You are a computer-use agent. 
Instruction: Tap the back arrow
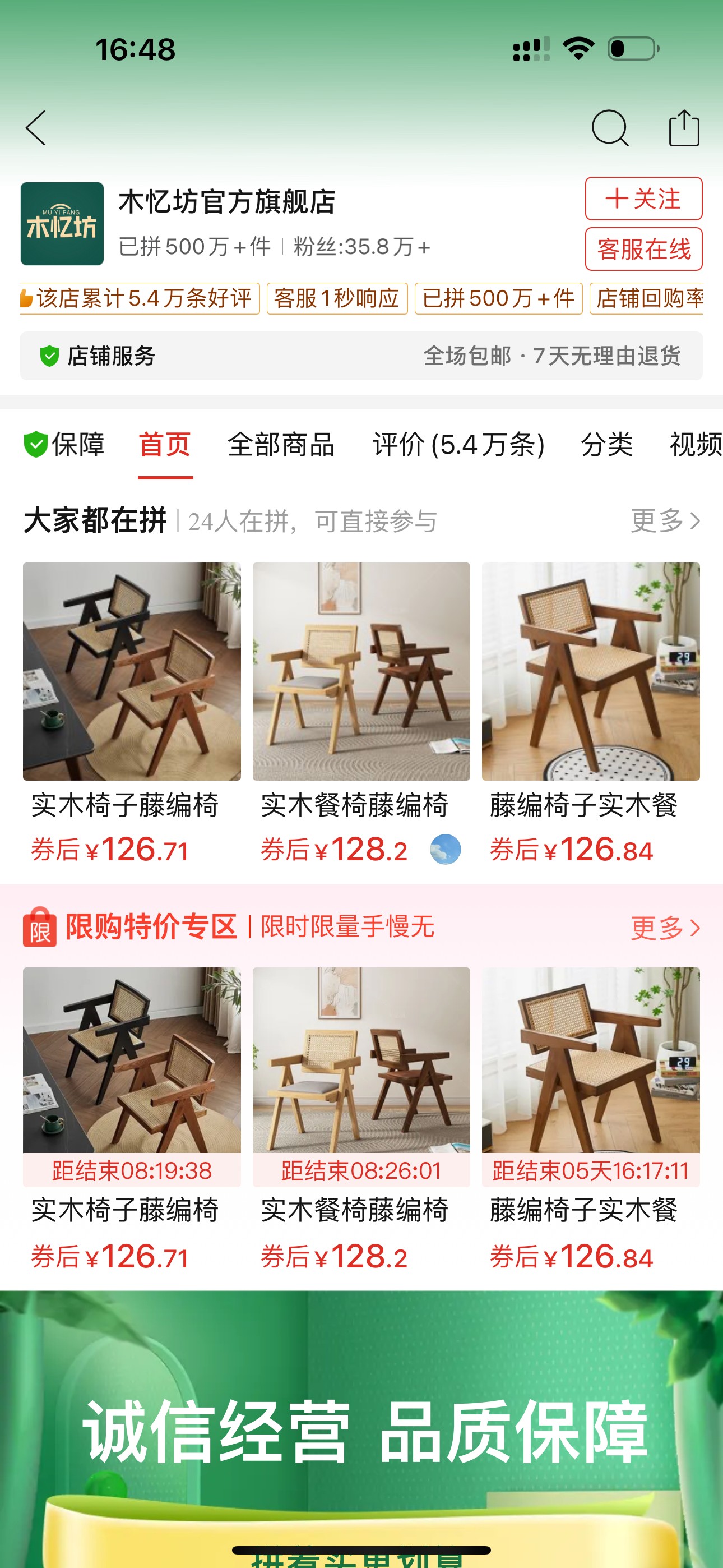click(x=36, y=128)
